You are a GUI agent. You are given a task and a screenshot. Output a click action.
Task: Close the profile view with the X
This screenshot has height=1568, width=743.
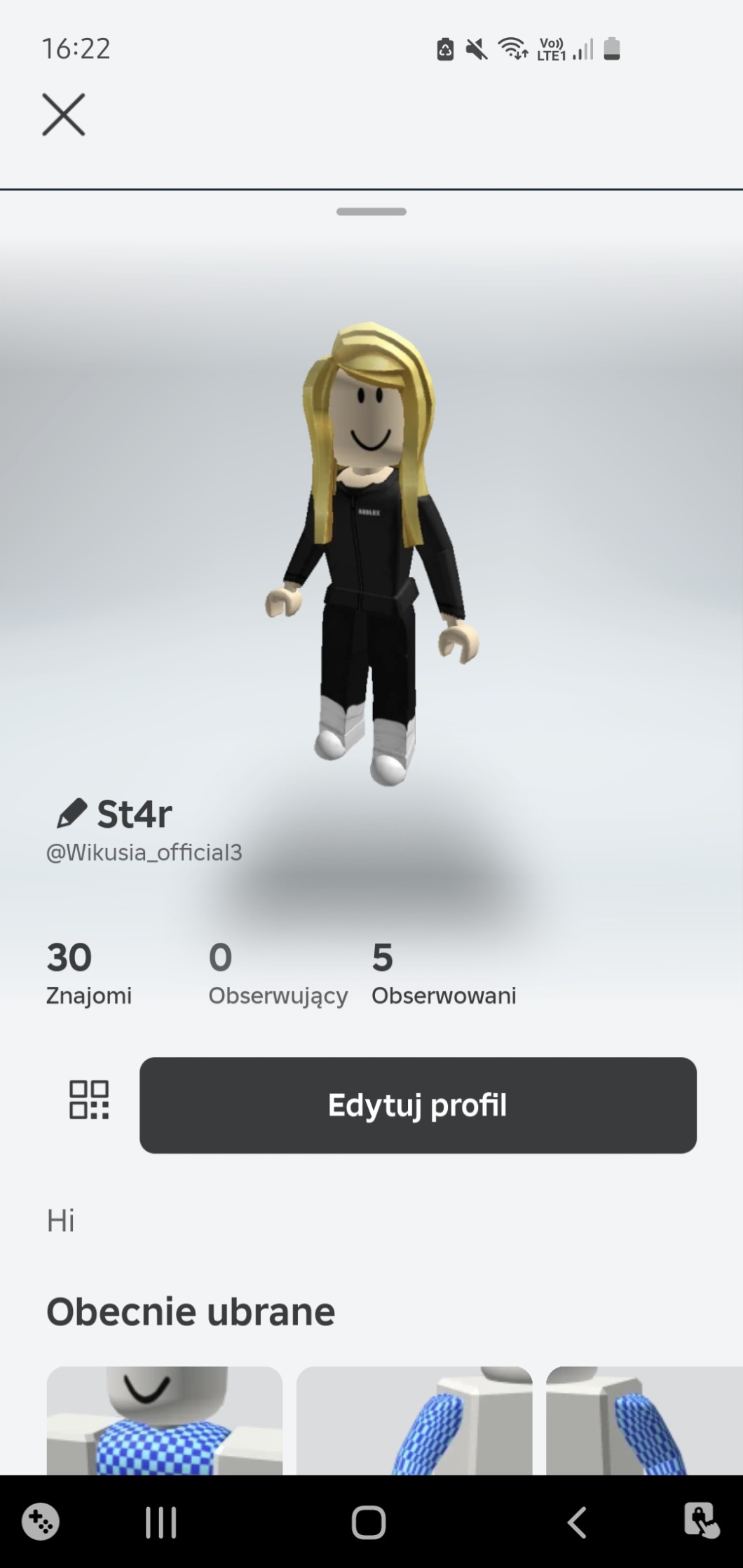point(63,114)
